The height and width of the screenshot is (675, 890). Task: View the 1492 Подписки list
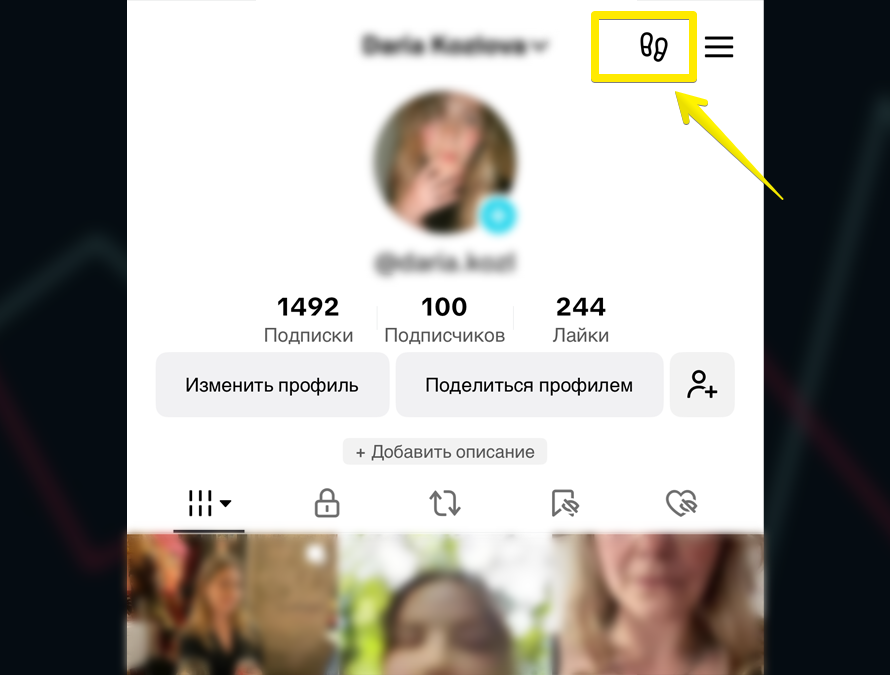(x=308, y=319)
